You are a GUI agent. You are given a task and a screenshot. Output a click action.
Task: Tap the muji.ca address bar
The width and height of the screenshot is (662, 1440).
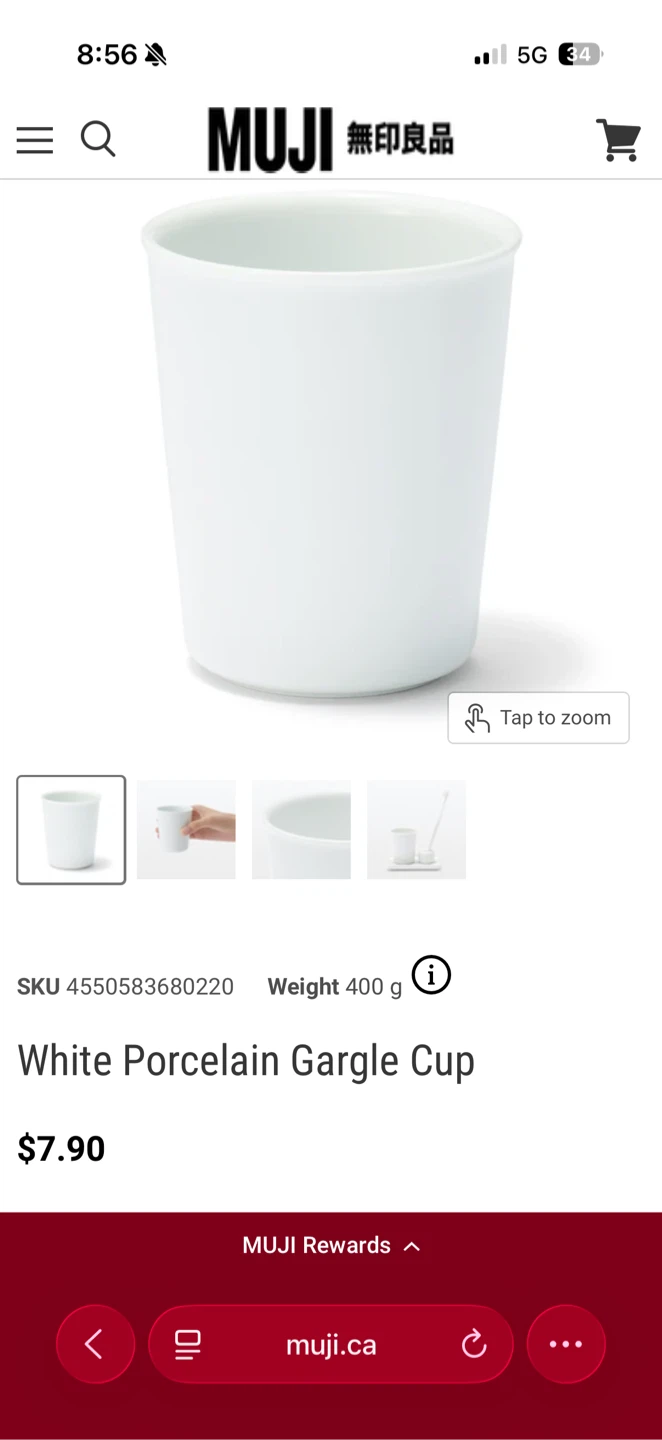click(331, 1345)
